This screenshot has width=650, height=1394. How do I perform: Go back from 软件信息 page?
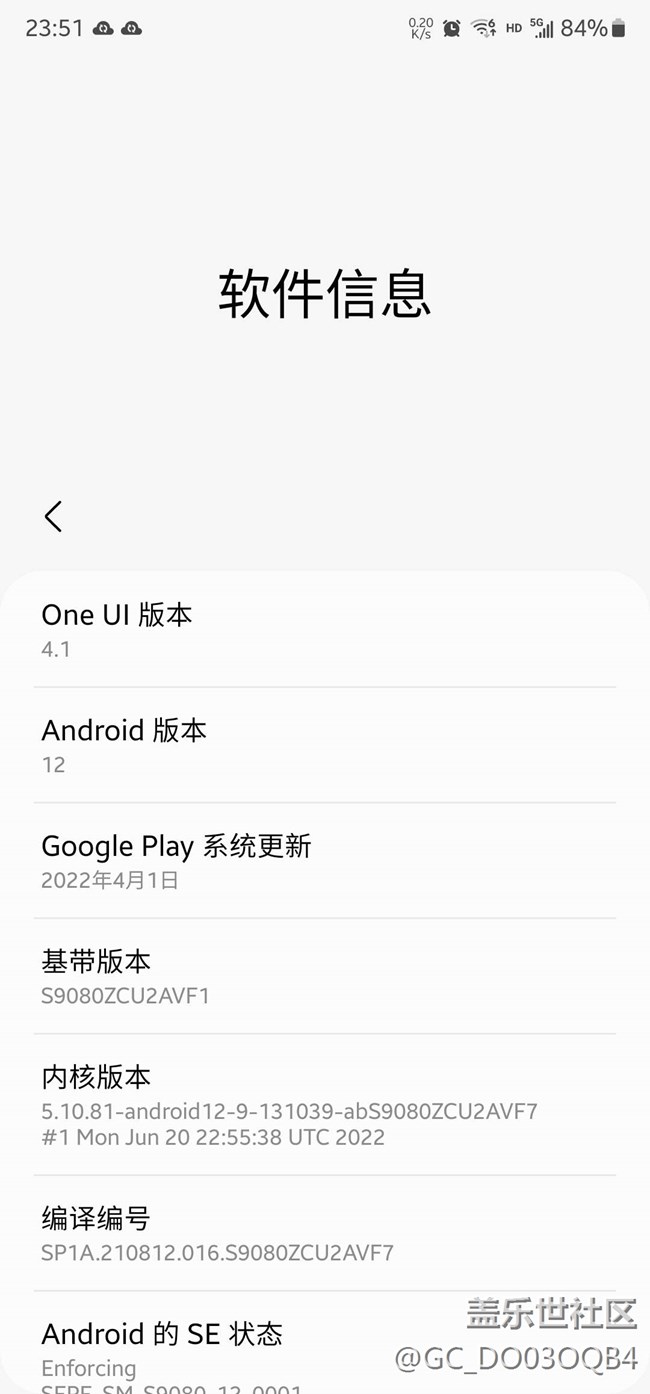(x=53, y=516)
